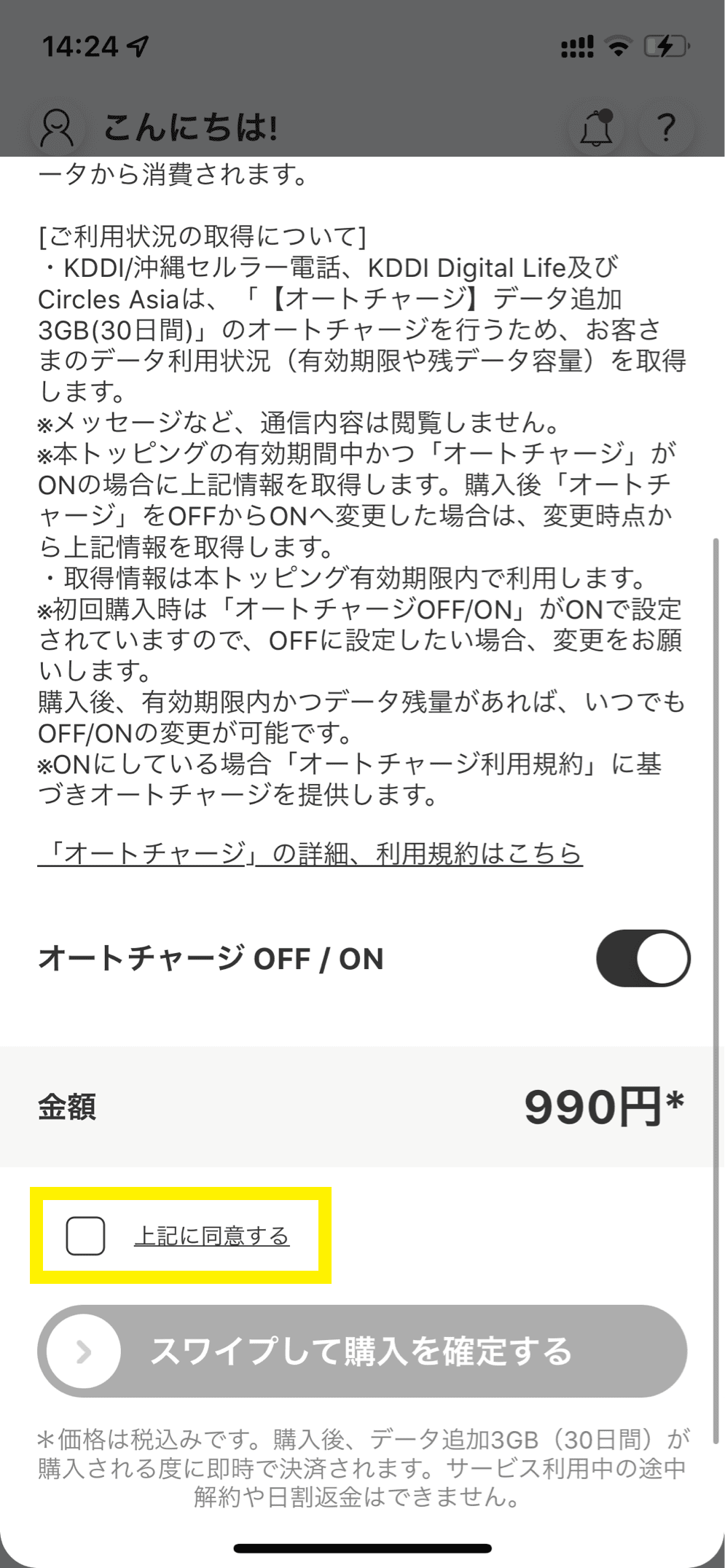
Task: Open the profile avatar icon
Action: point(57,128)
